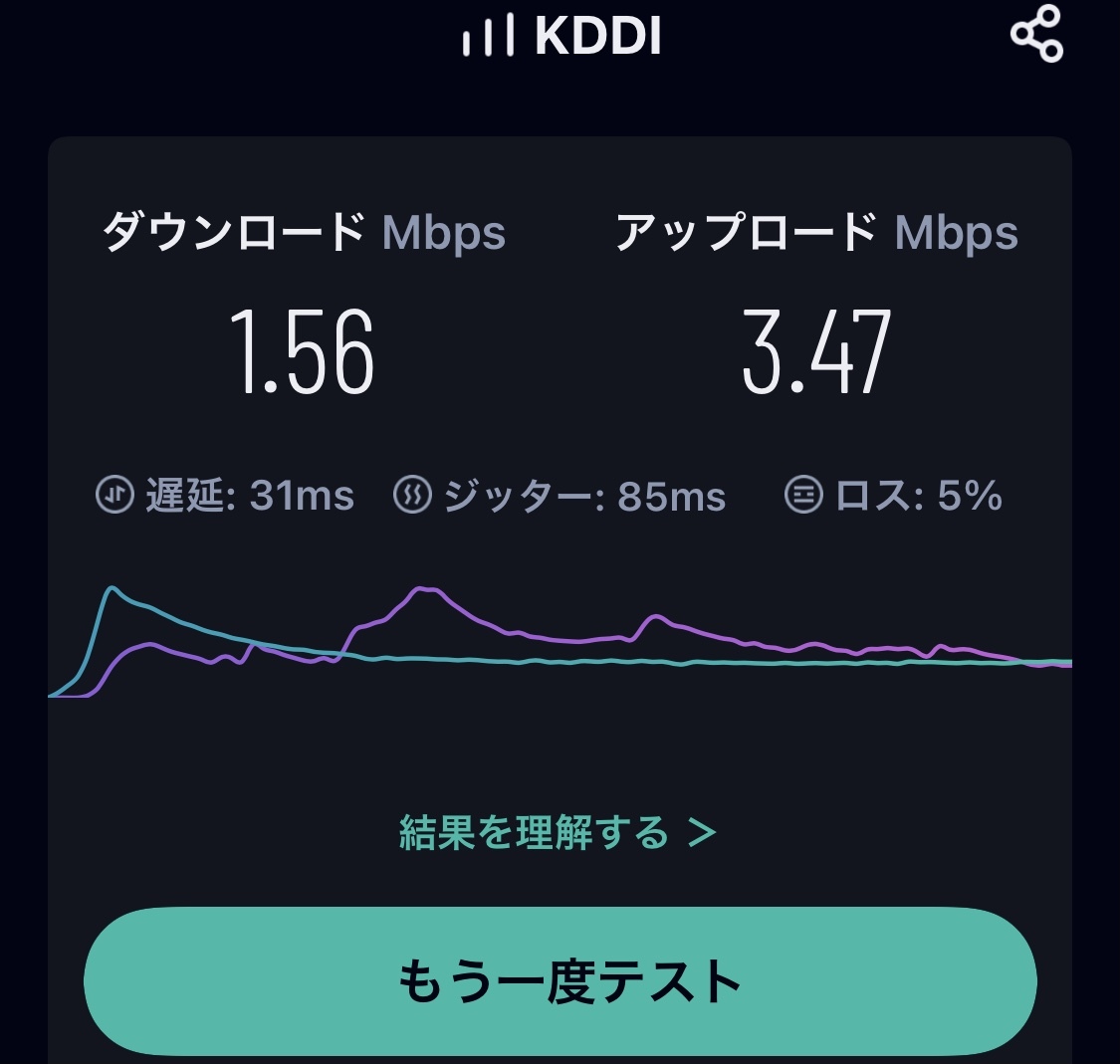Open the 結果を理解する link
The image size is (1120, 1064).
click(x=558, y=832)
